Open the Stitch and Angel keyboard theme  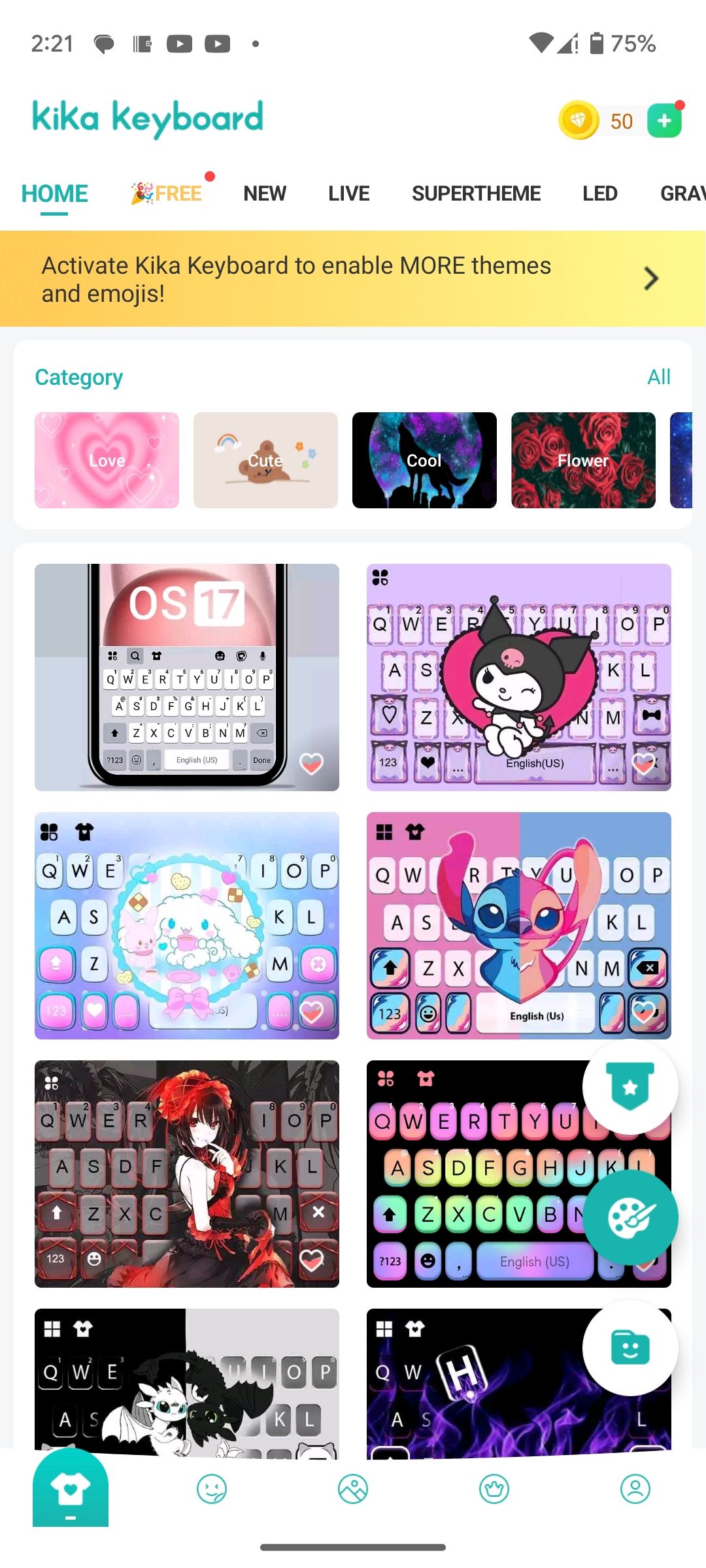point(518,925)
